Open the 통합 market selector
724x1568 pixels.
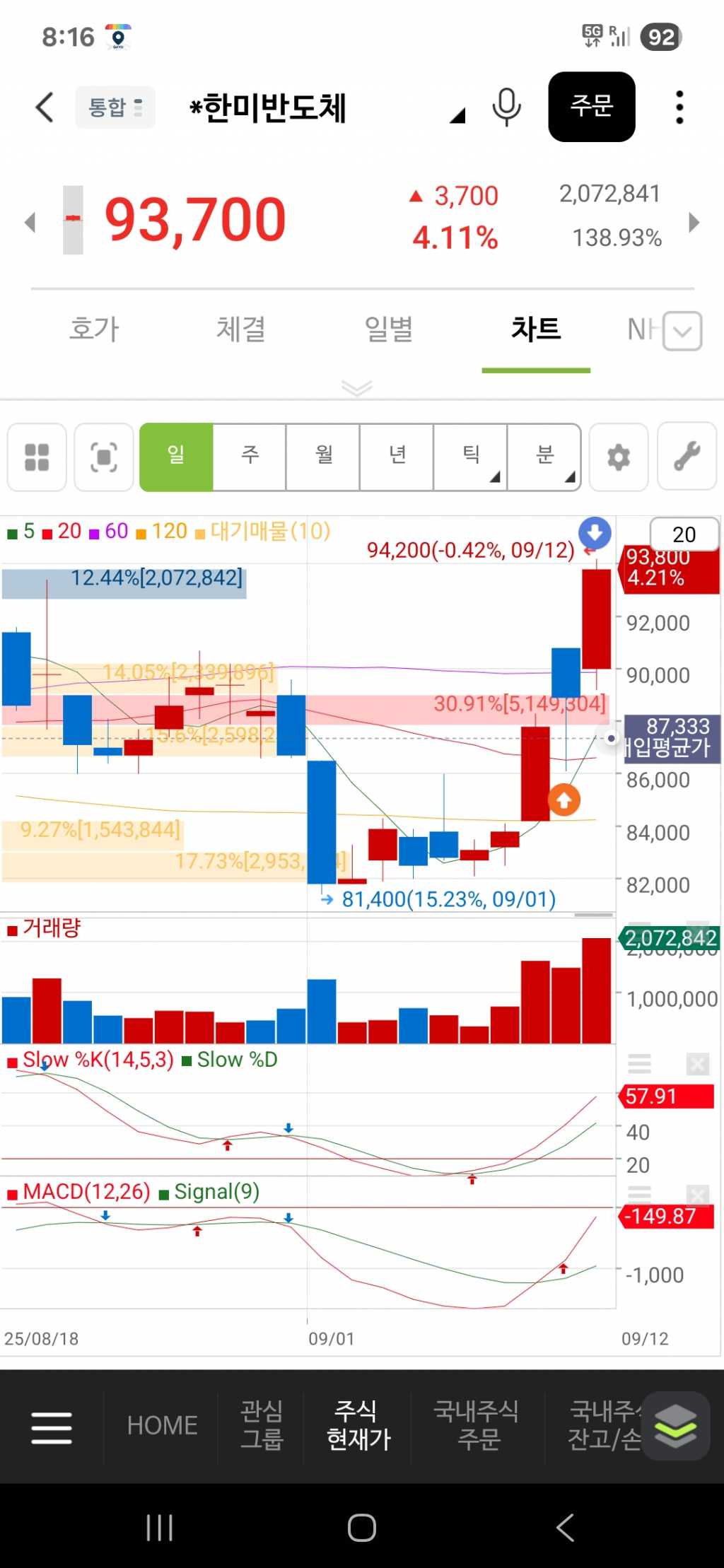pyautogui.click(x=115, y=107)
